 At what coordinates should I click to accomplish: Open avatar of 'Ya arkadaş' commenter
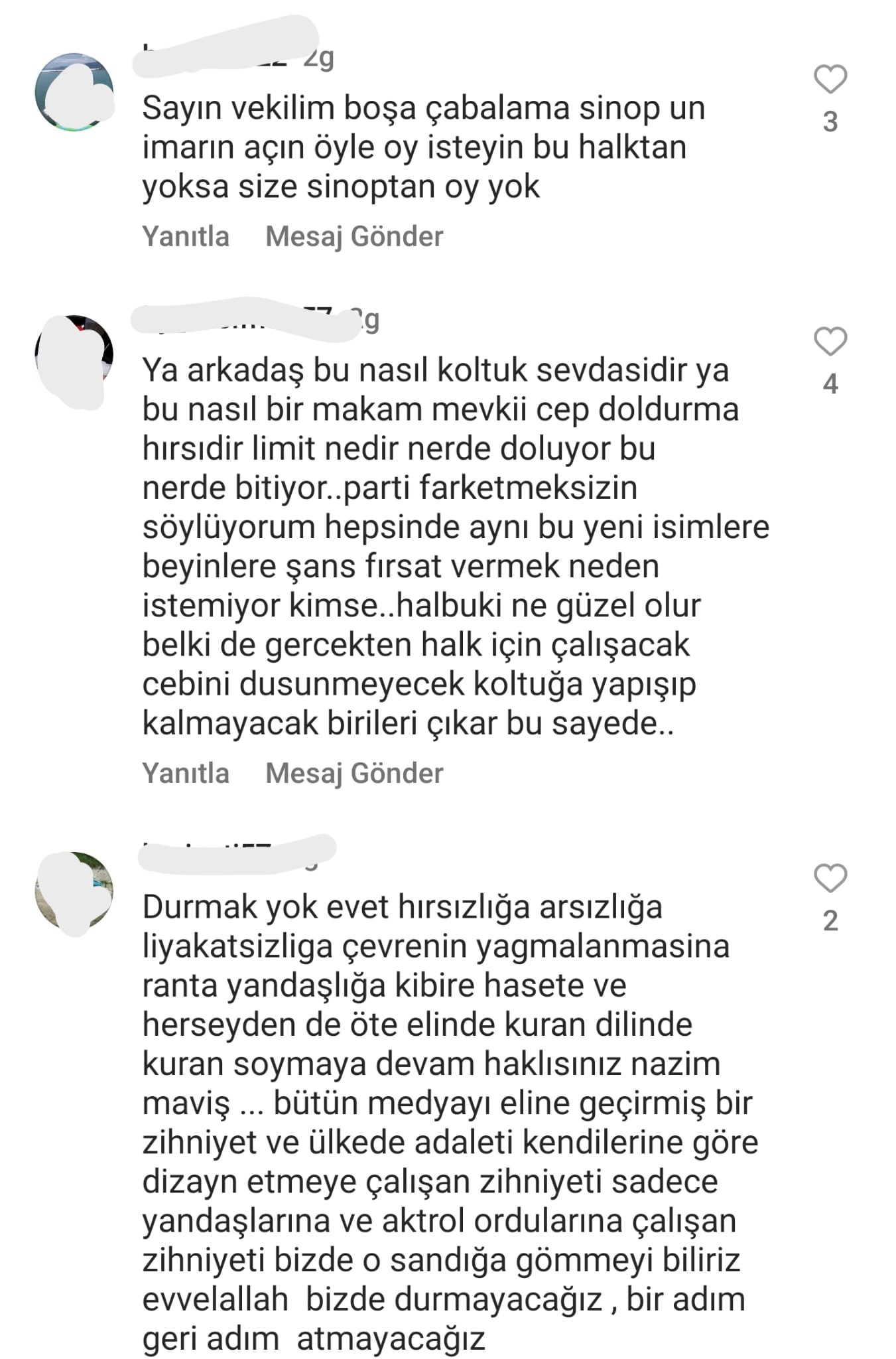click(x=74, y=354)
